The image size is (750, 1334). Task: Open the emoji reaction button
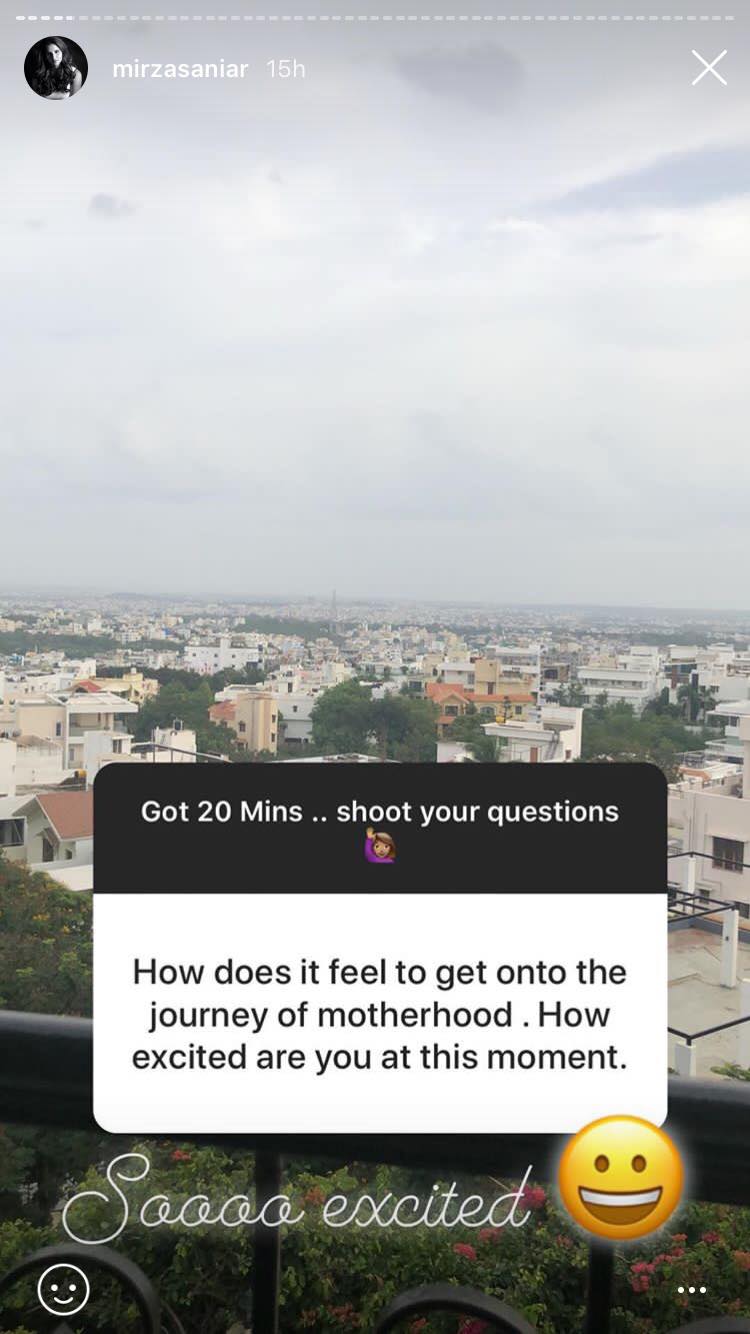tap(63, 1290)
